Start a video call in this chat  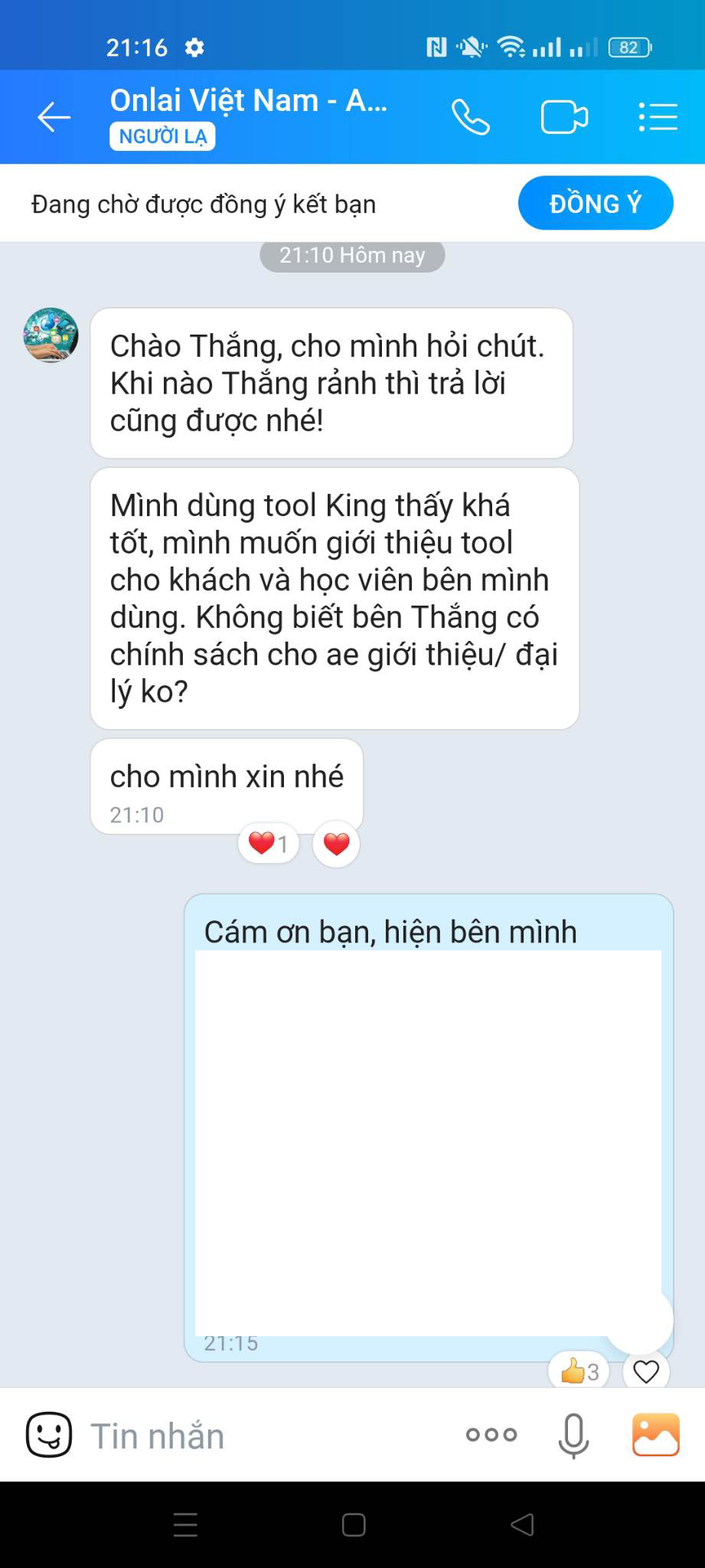(x=564, y=117)
